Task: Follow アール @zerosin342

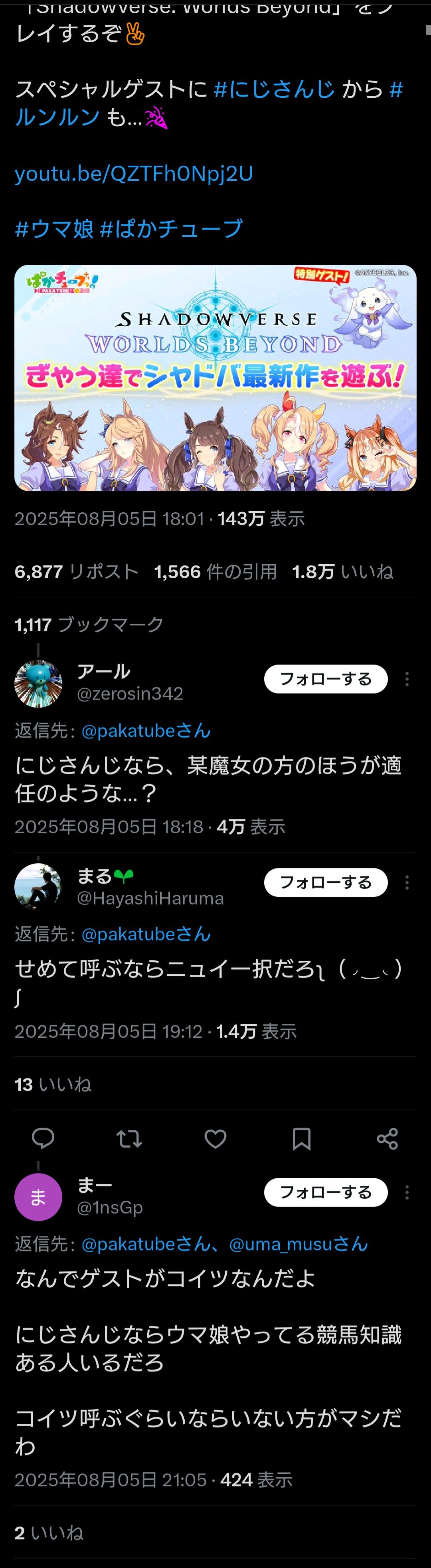Action: pyautogui.click(x=326, y=679)
